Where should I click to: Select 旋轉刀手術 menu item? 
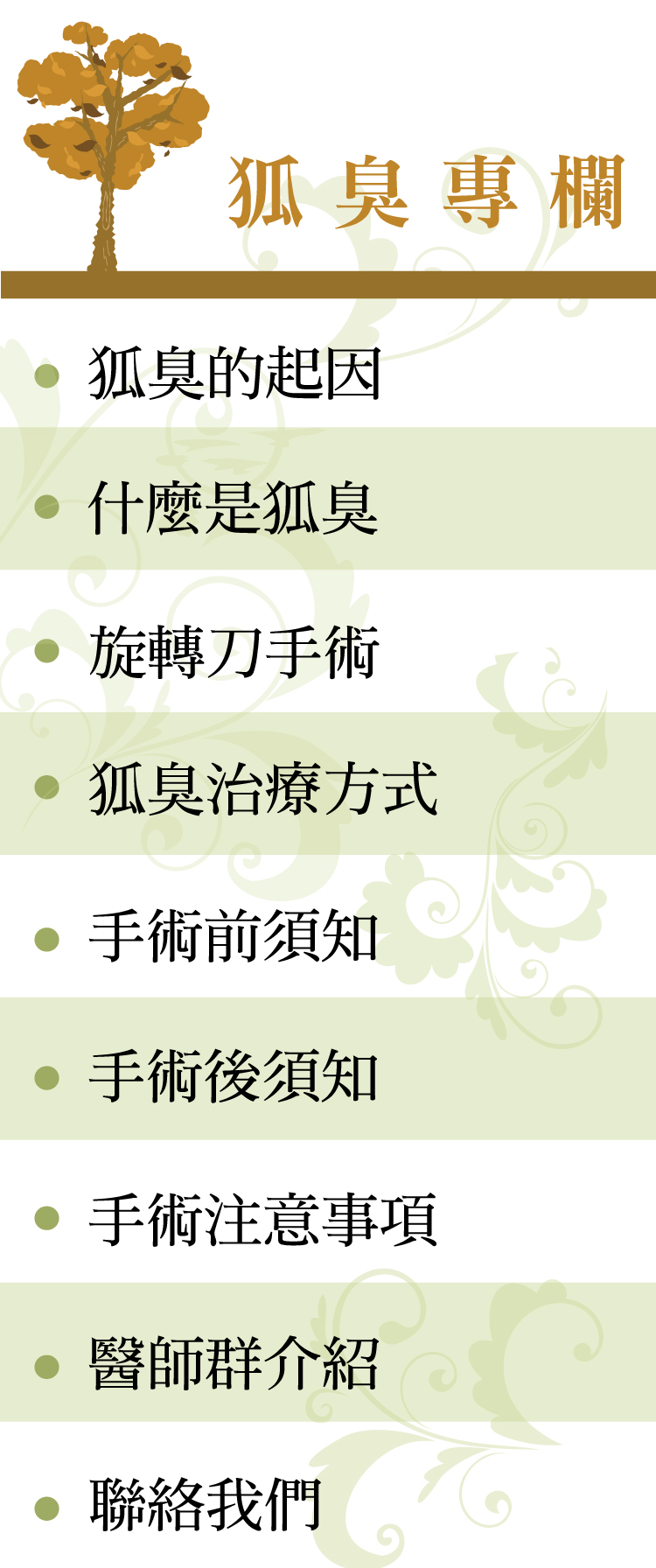pos(234,652)
